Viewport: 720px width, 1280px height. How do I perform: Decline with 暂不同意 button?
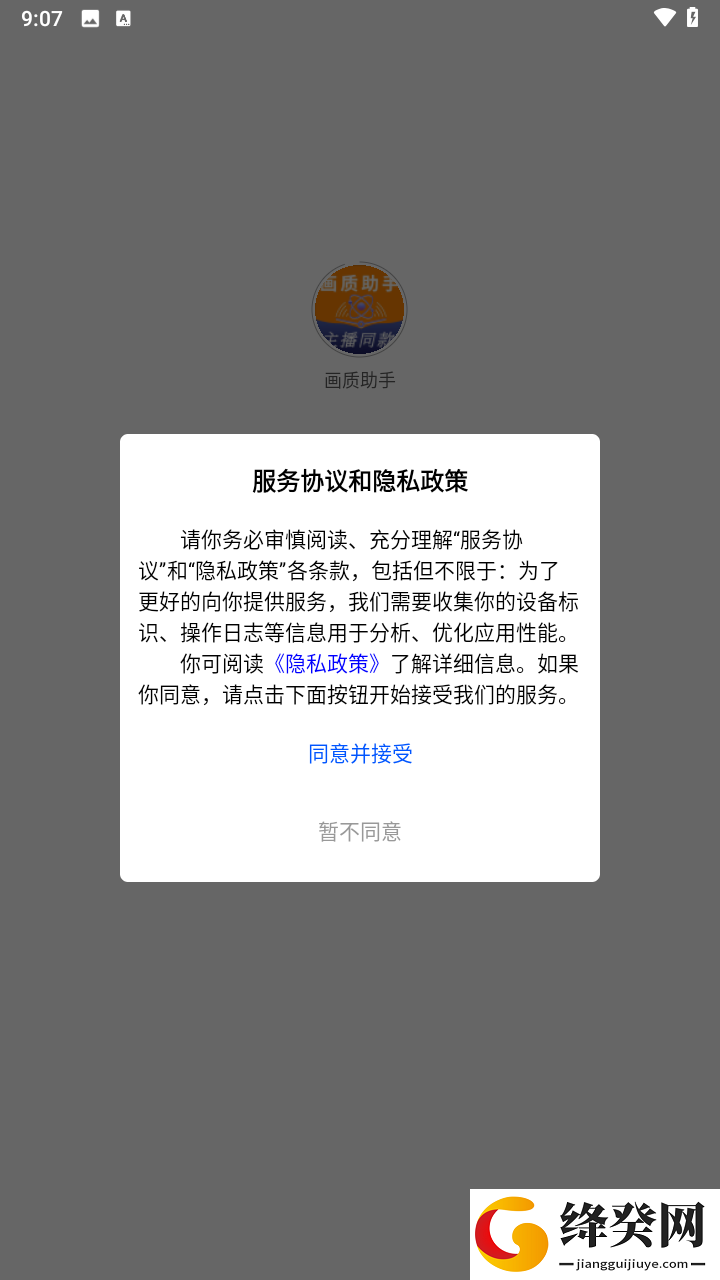pyautogui.click(x=360, y=832)
